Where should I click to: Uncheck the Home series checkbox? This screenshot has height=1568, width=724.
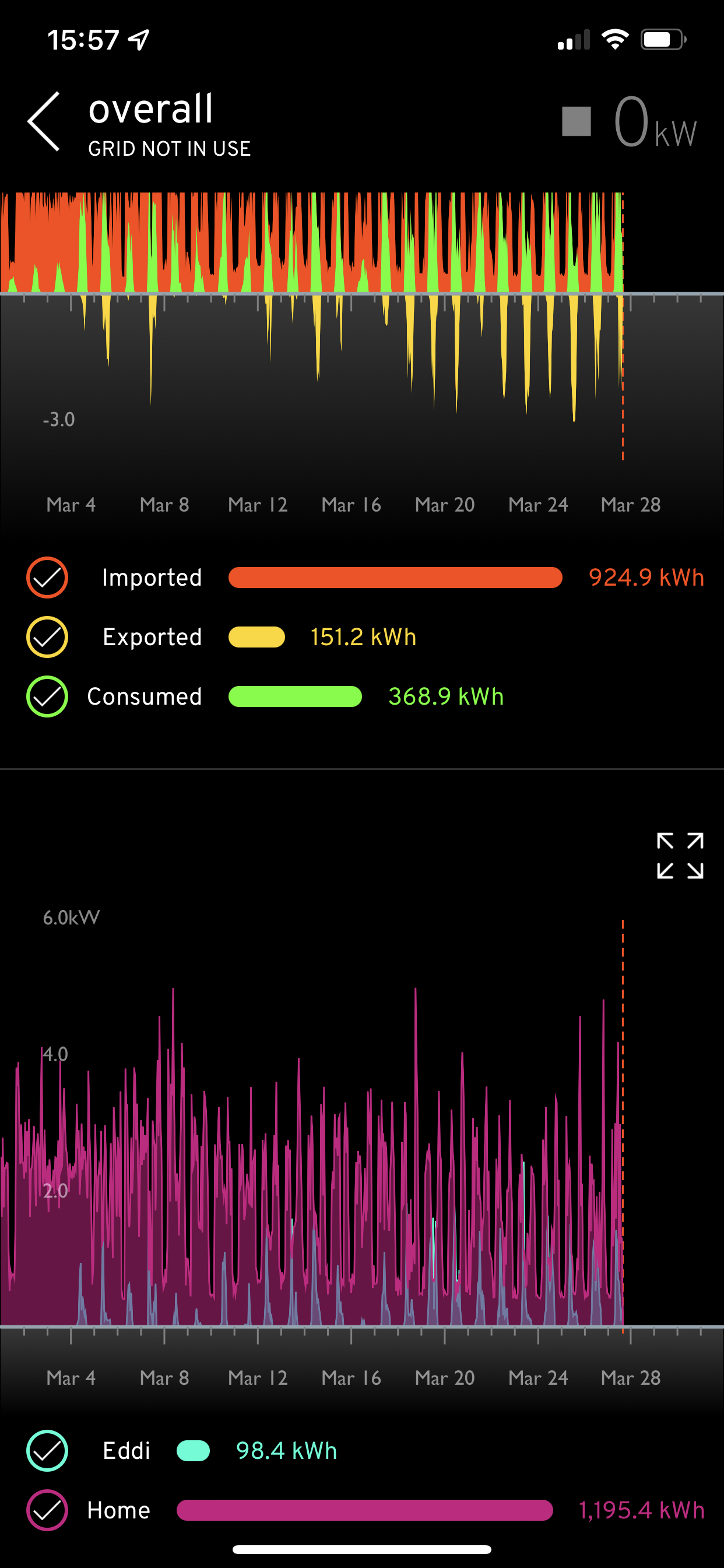point(47,1510)
